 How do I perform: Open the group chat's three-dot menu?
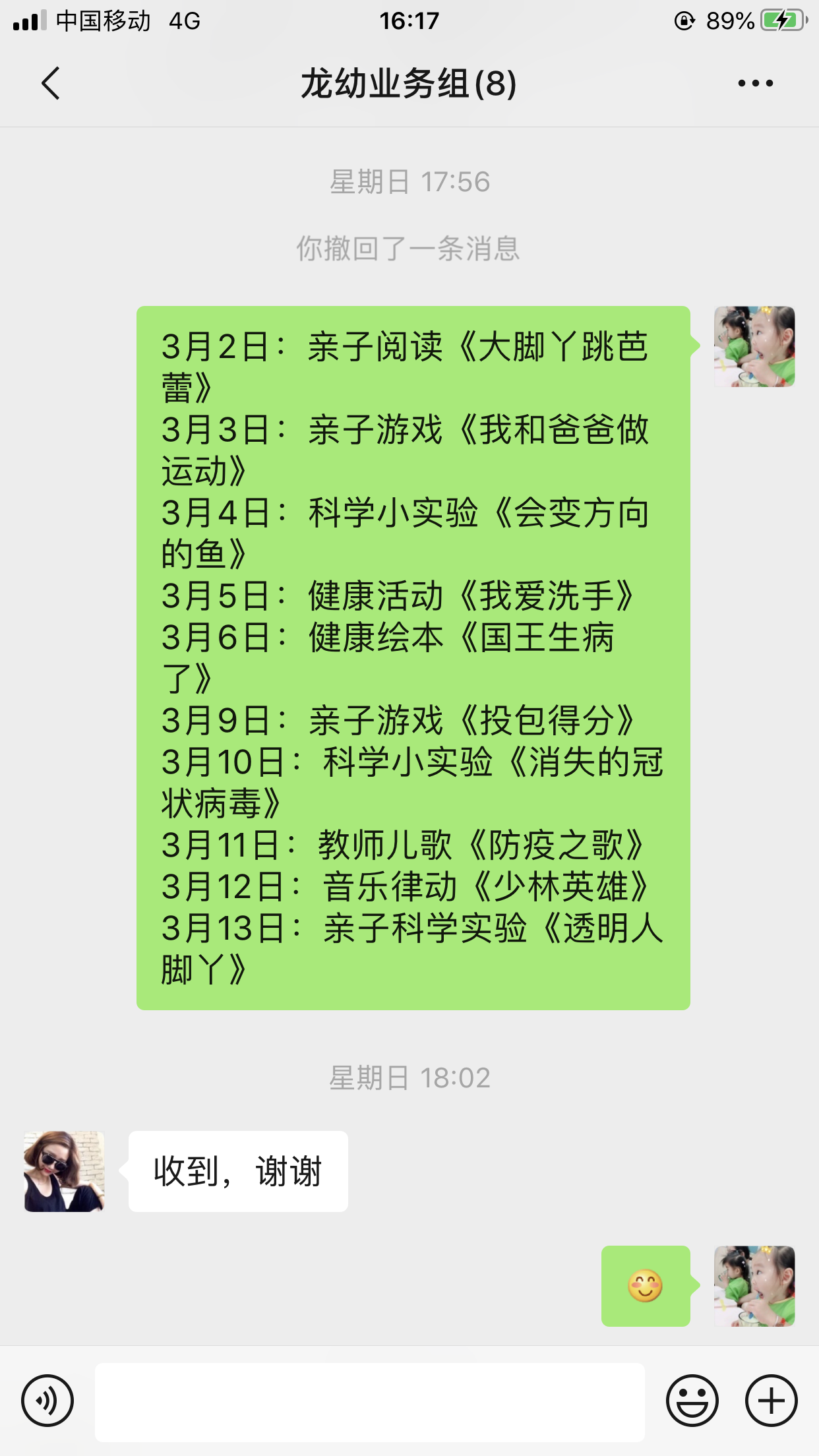[x=755, y=83]
